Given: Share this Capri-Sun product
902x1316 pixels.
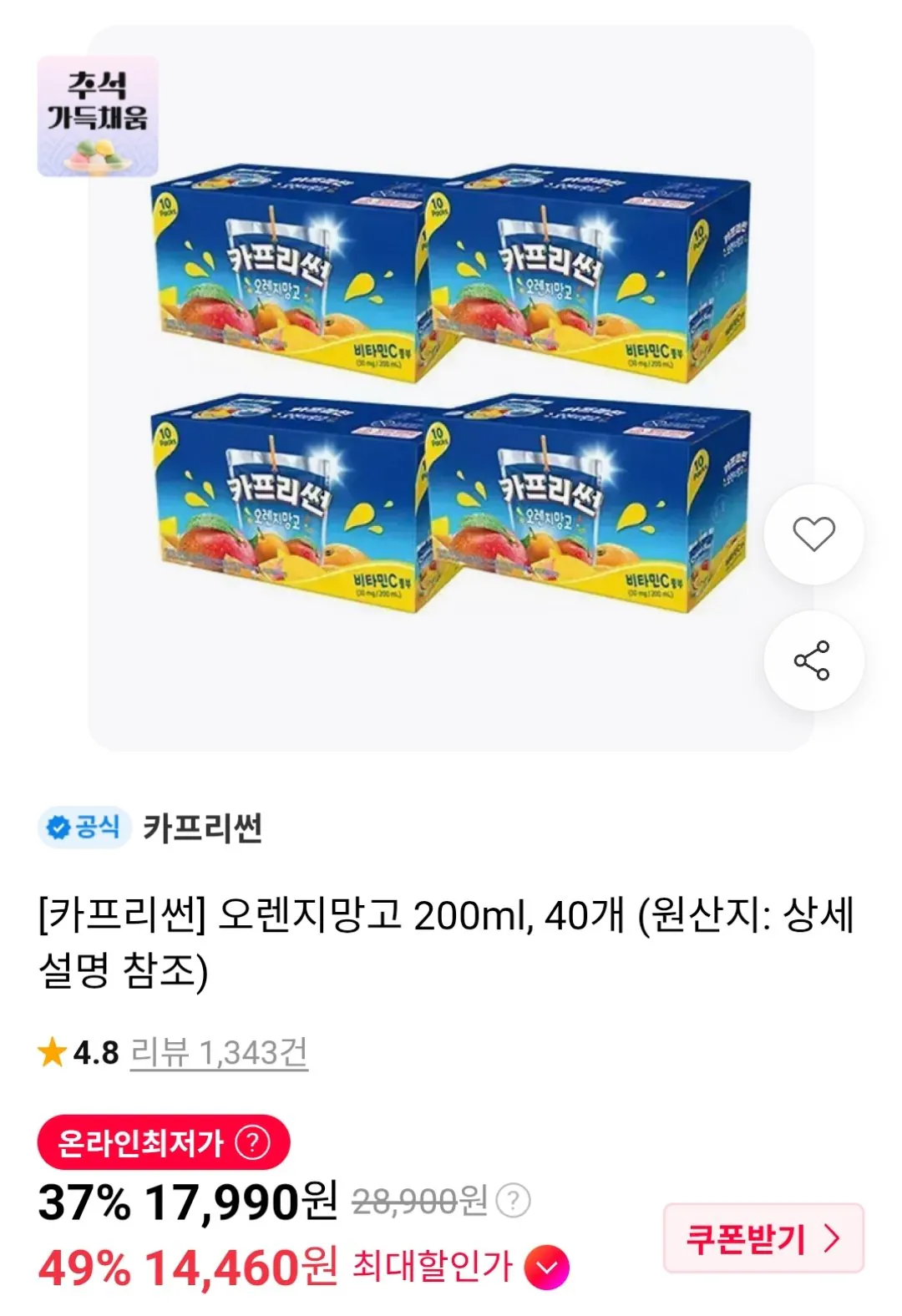Looking at the screenshot, I should point(813,661).
